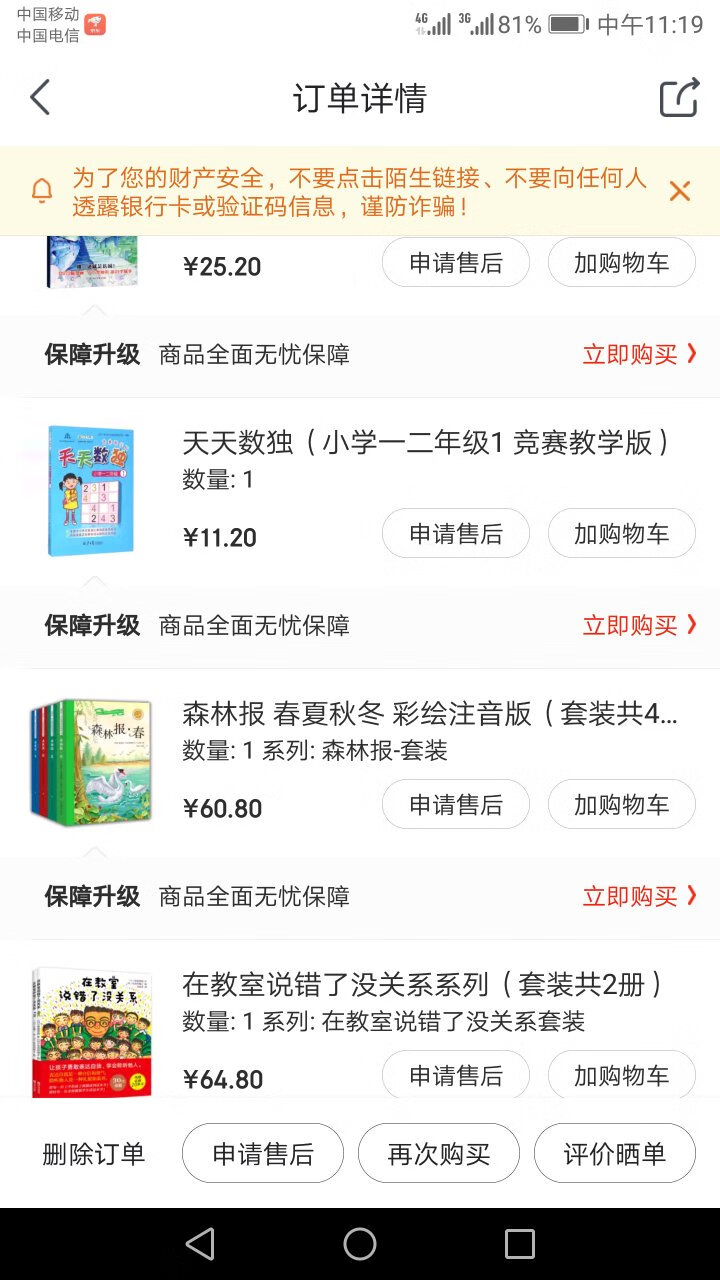Open 评价晒单 to review the order

point(615,1154)
